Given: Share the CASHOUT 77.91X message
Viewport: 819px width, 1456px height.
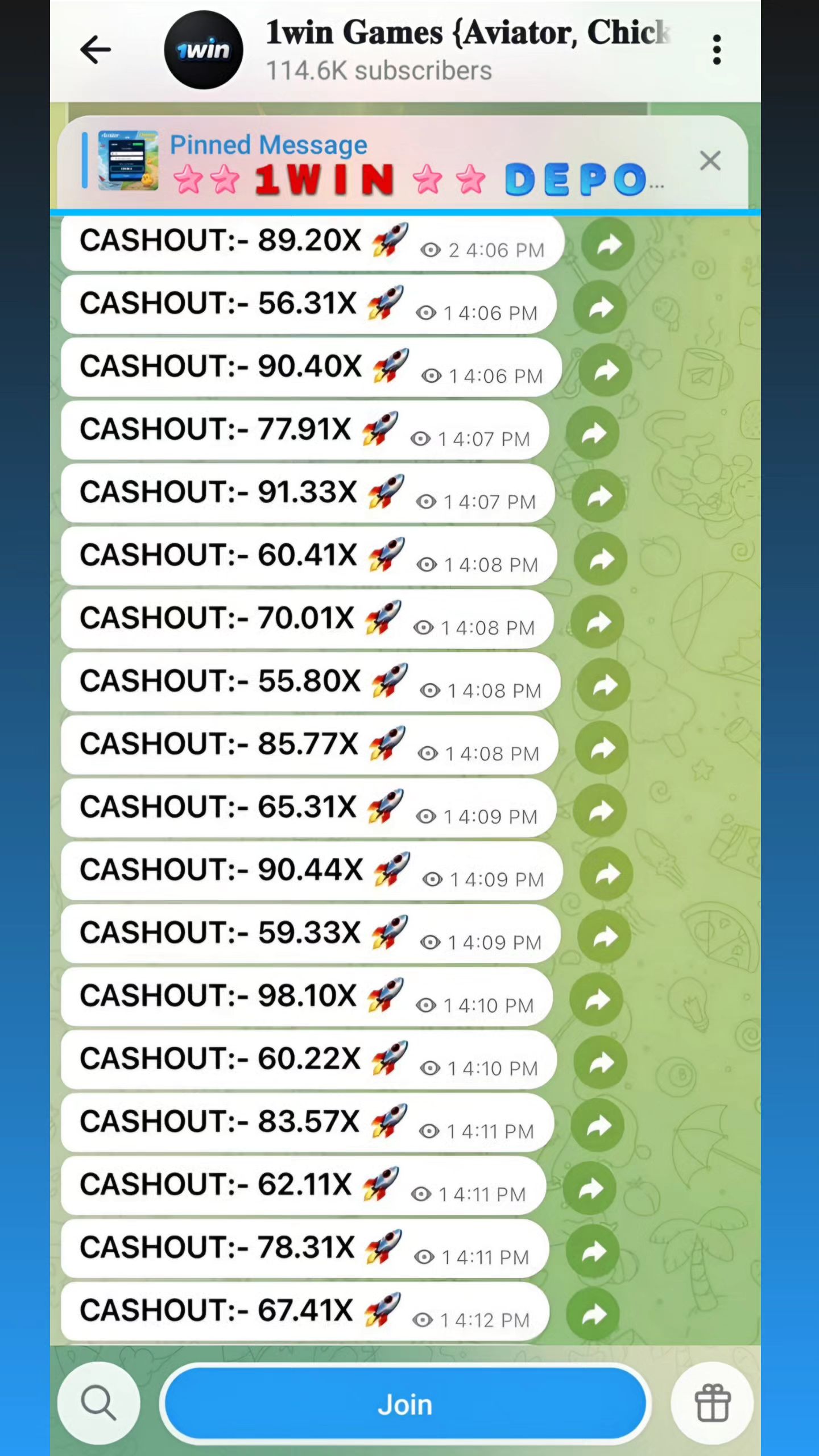Looking at the screenshot, I should pyautogui.click(x=593, y=434).
